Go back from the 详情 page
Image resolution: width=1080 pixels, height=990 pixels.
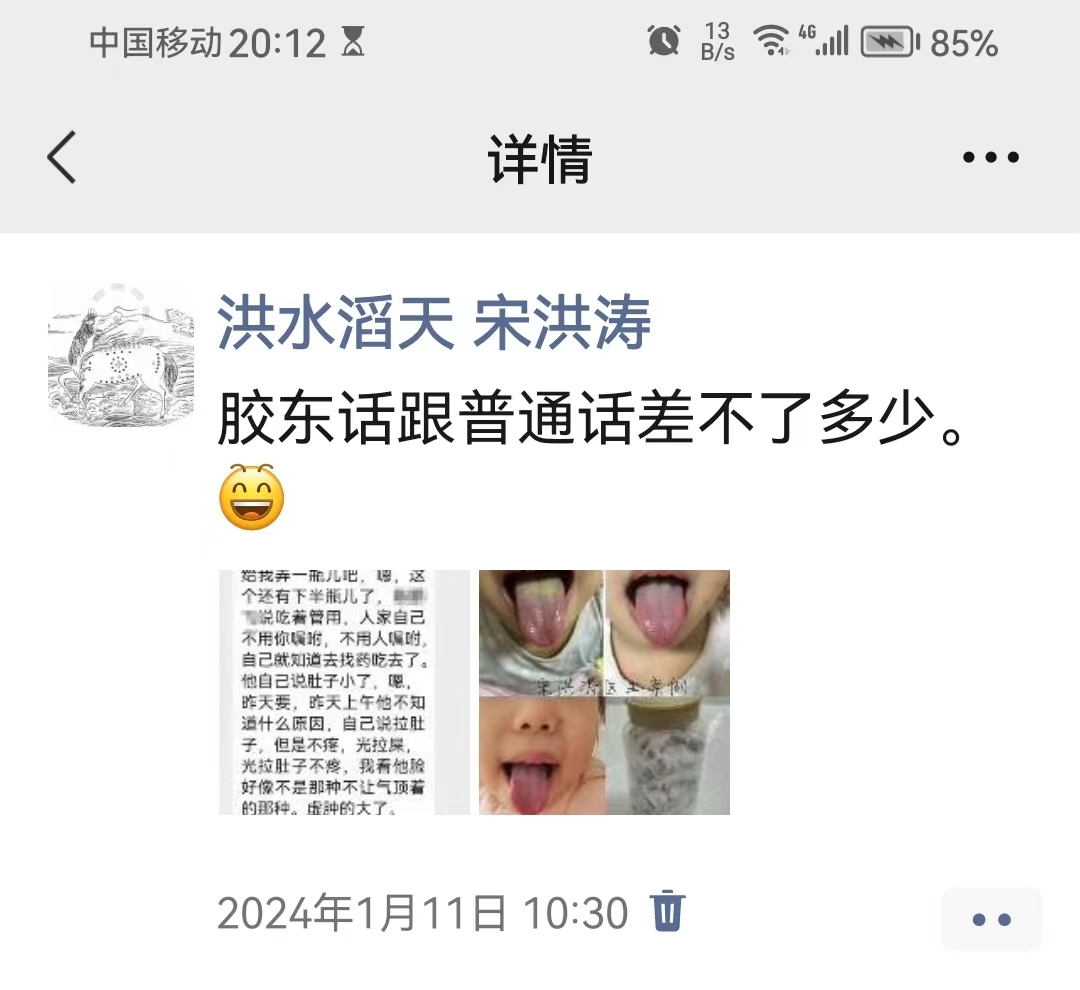tap(62, 157)
